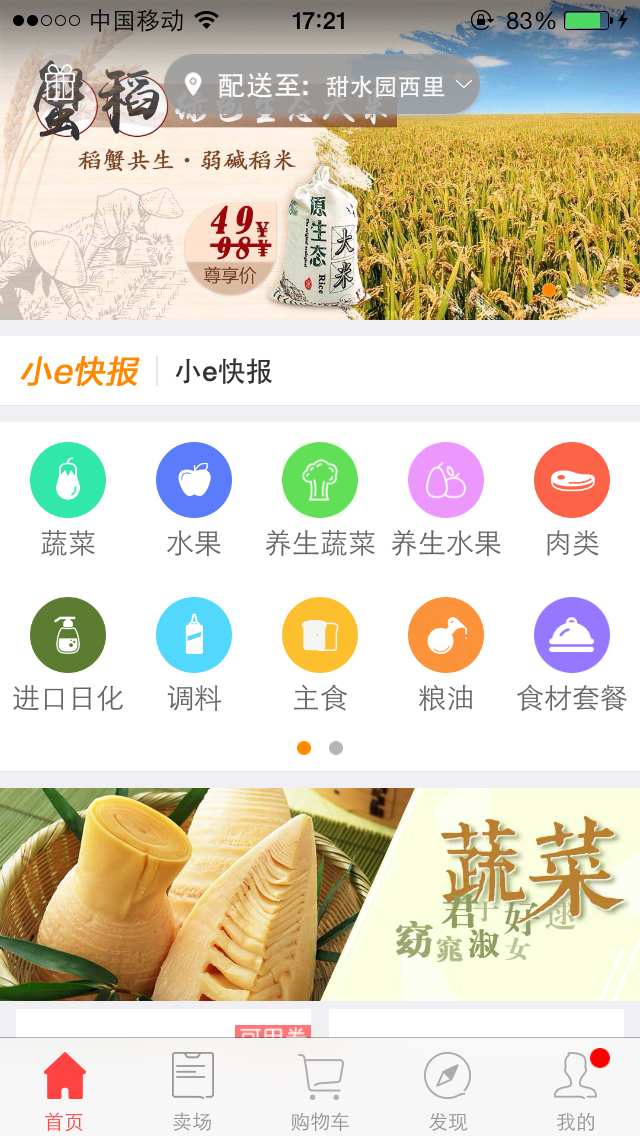This screenshot has width=640, height=1136.
Task: Switch to the 首页 tab
Action: (65, 1090)
